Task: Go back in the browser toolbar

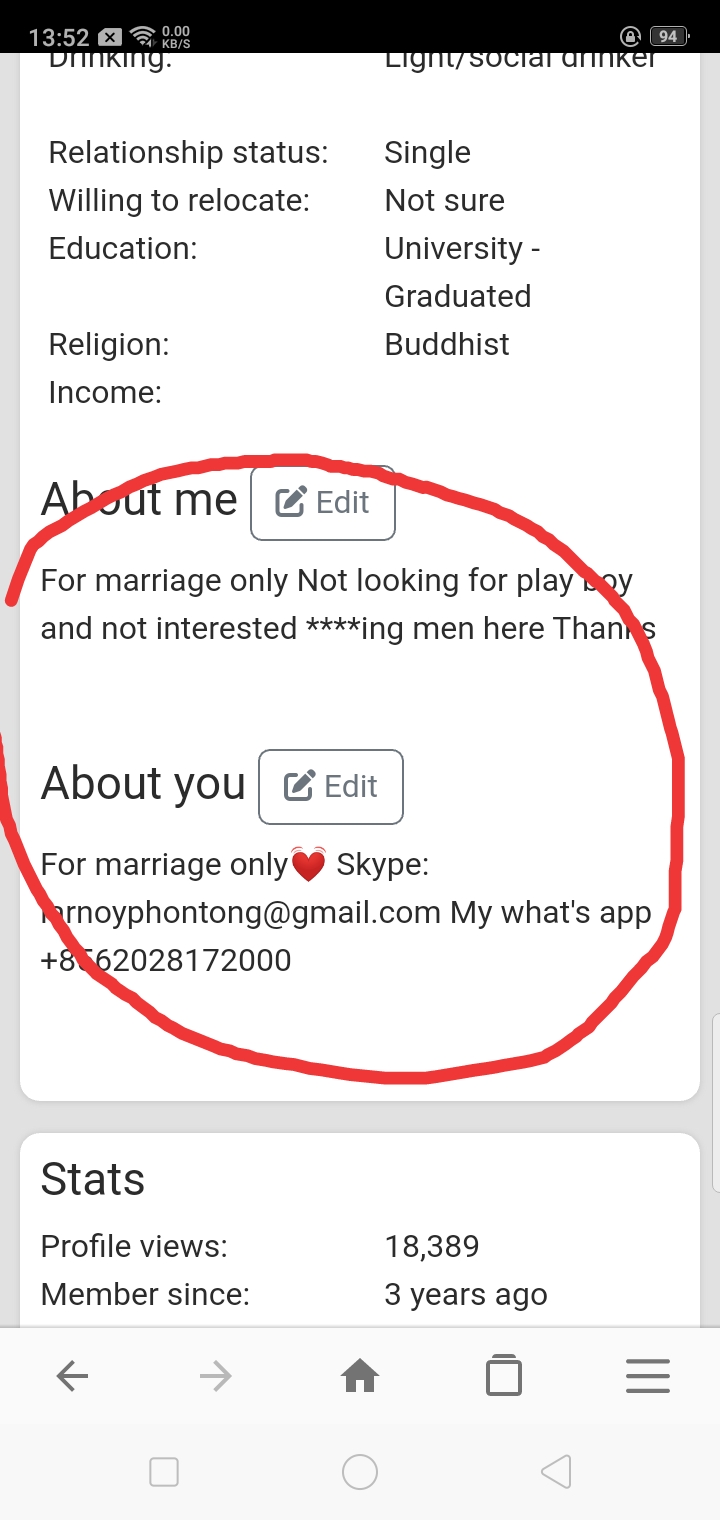Action: coord(72,1377)
